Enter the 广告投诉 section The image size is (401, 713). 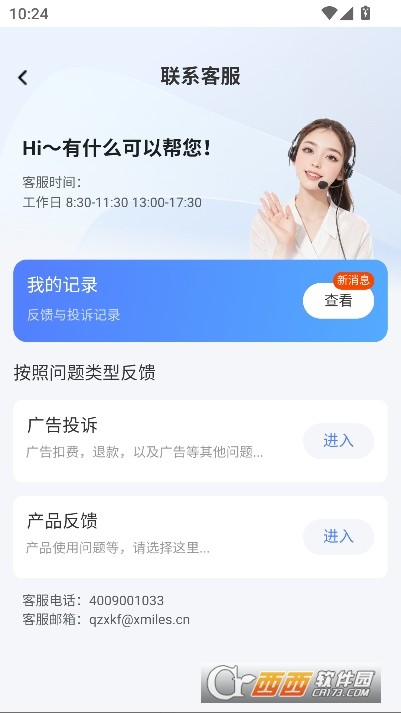(x=338, y=441)
